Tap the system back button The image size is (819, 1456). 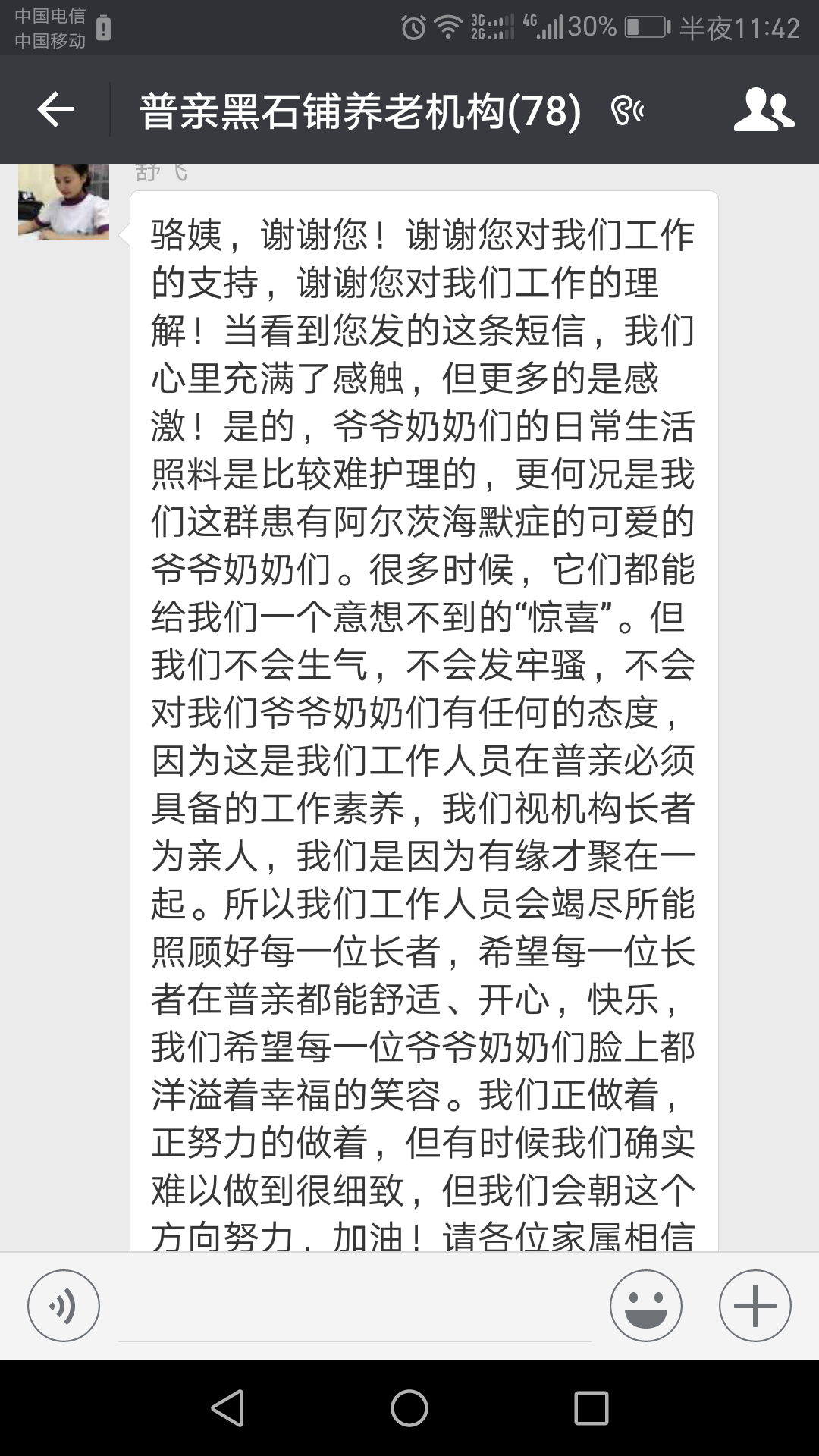(227, 1408)
